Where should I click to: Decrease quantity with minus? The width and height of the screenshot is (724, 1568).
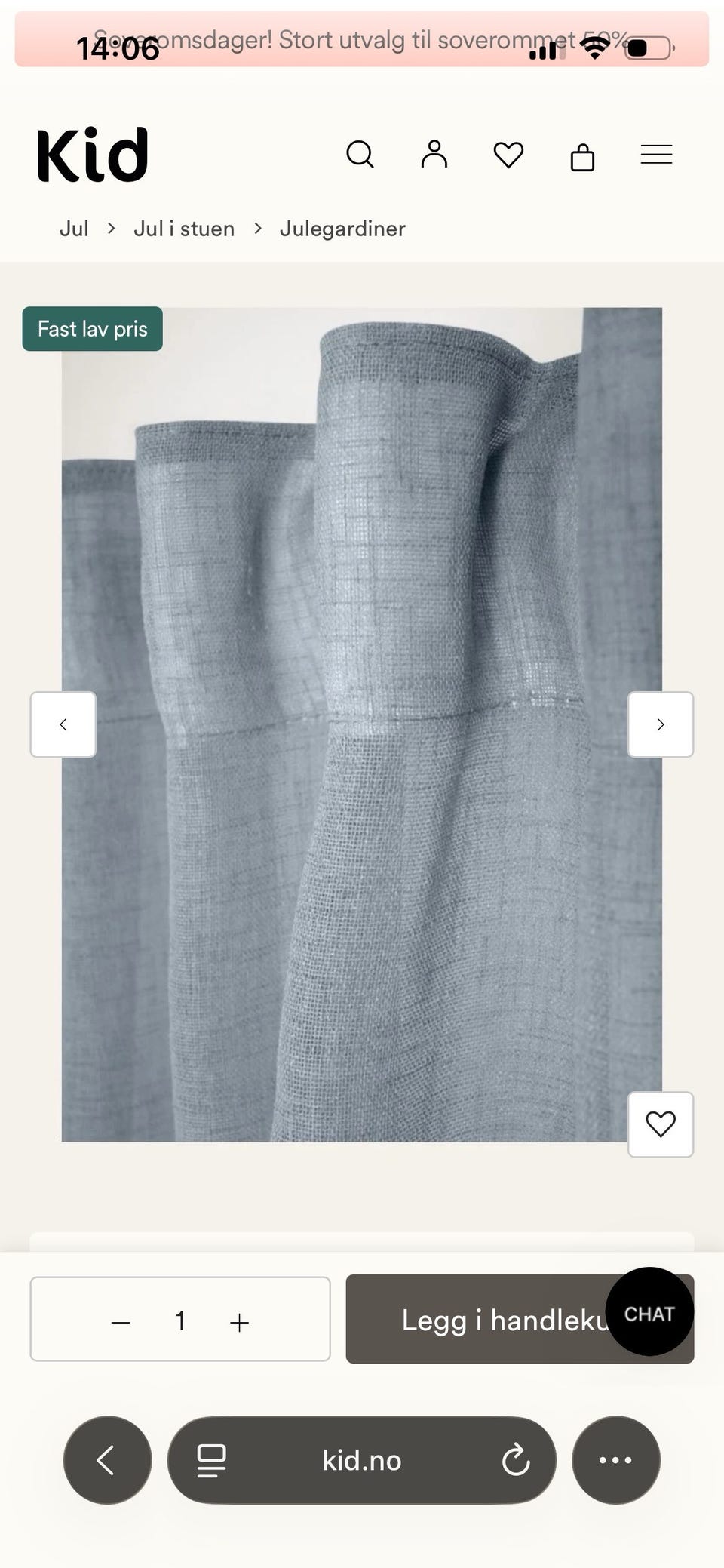coord(121,1322)
